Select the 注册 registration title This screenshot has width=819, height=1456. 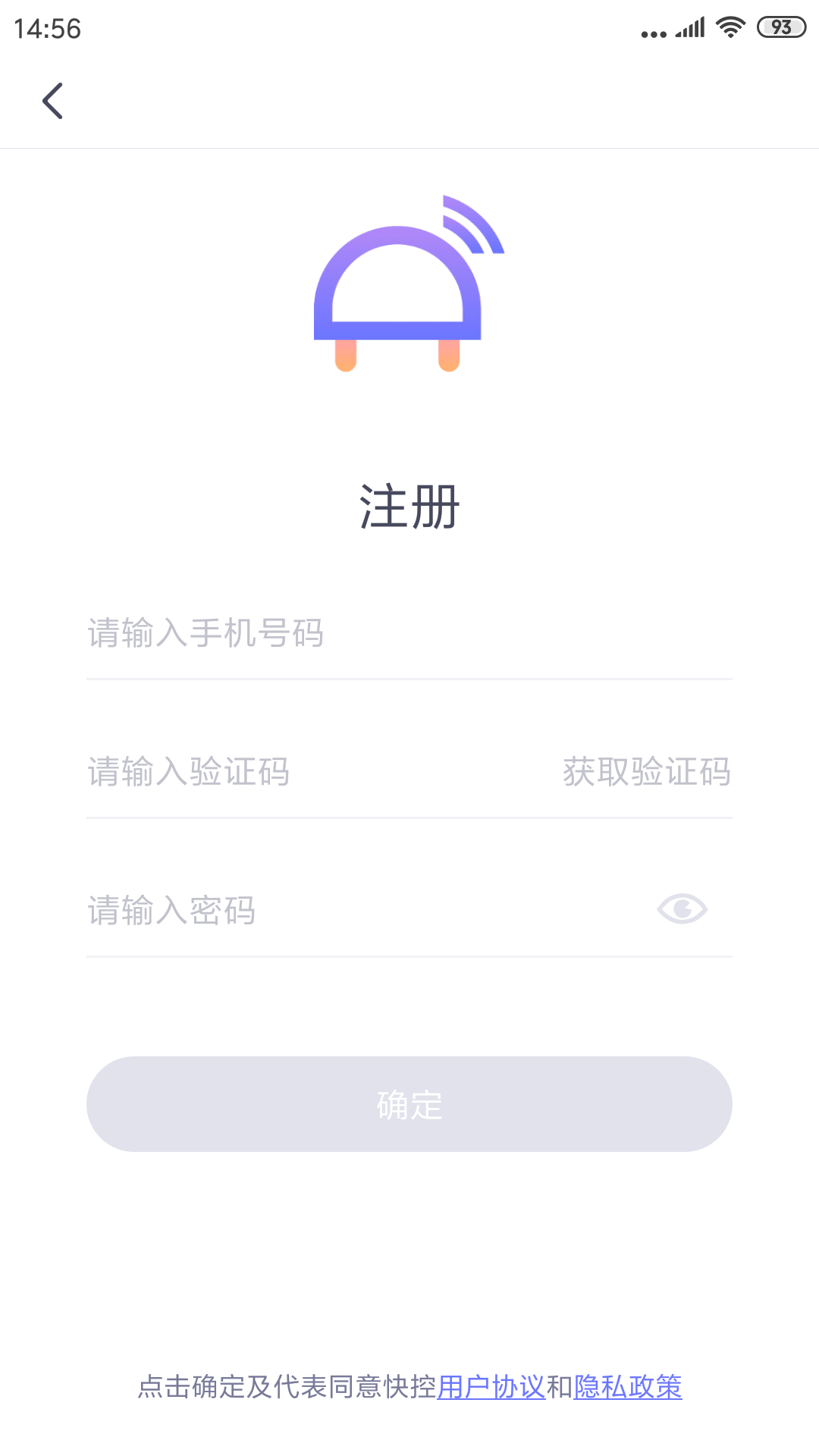pos(409,504)
